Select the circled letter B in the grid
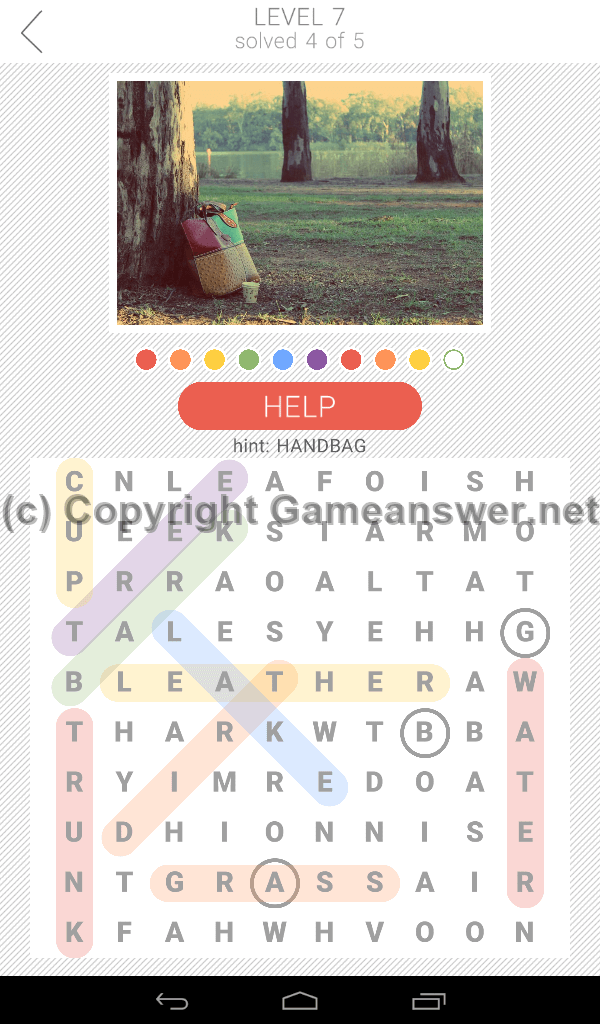Image resolution: width=600 pixels, height=1024 pixels. click(x=424, y=732)
